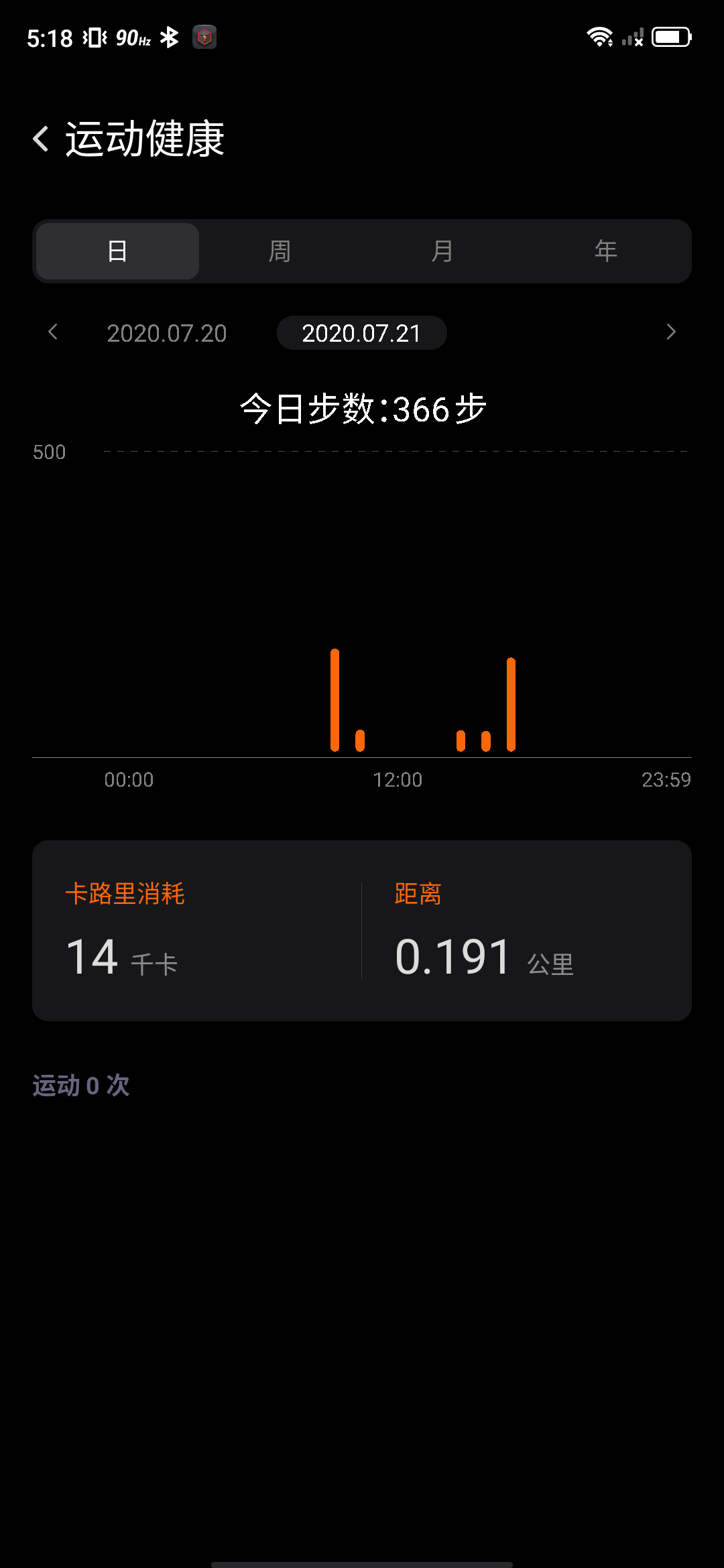Switch to the 年 (year) tab
724x1568 pixels.
point(605,251)
